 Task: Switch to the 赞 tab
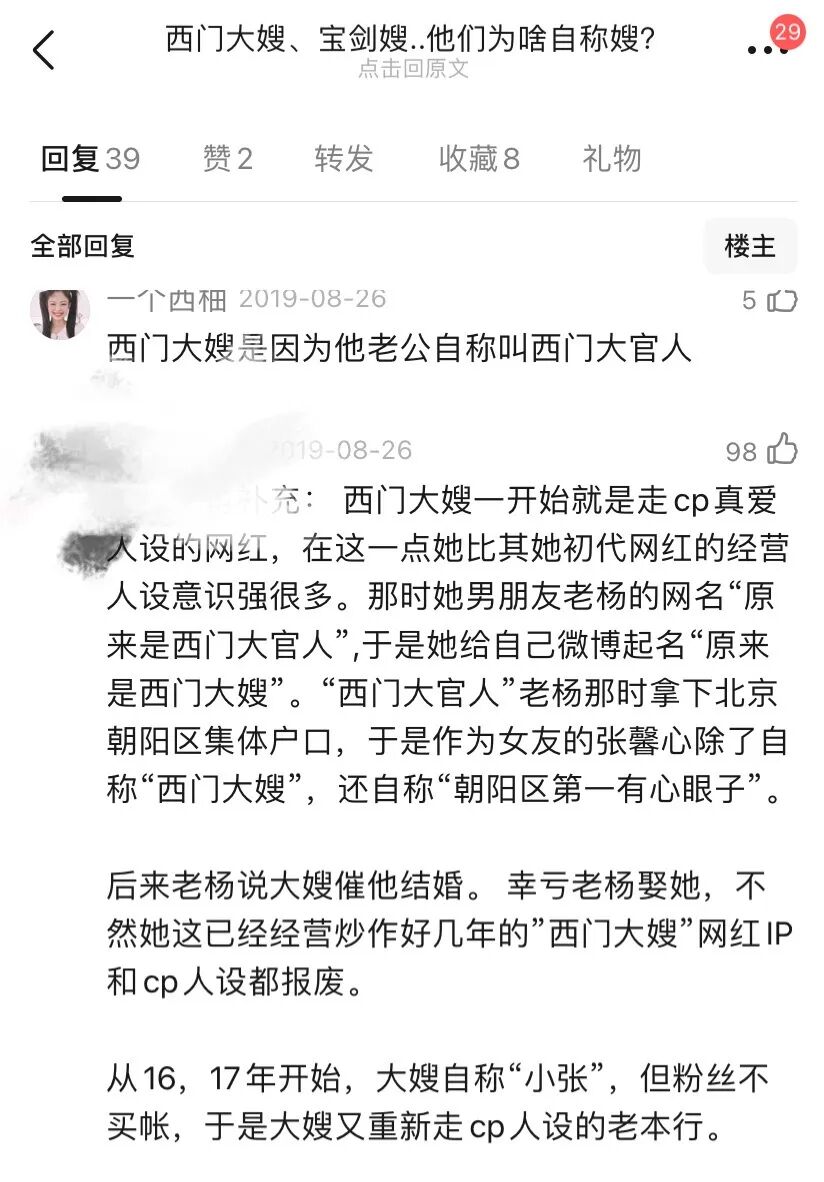(228, 159)
